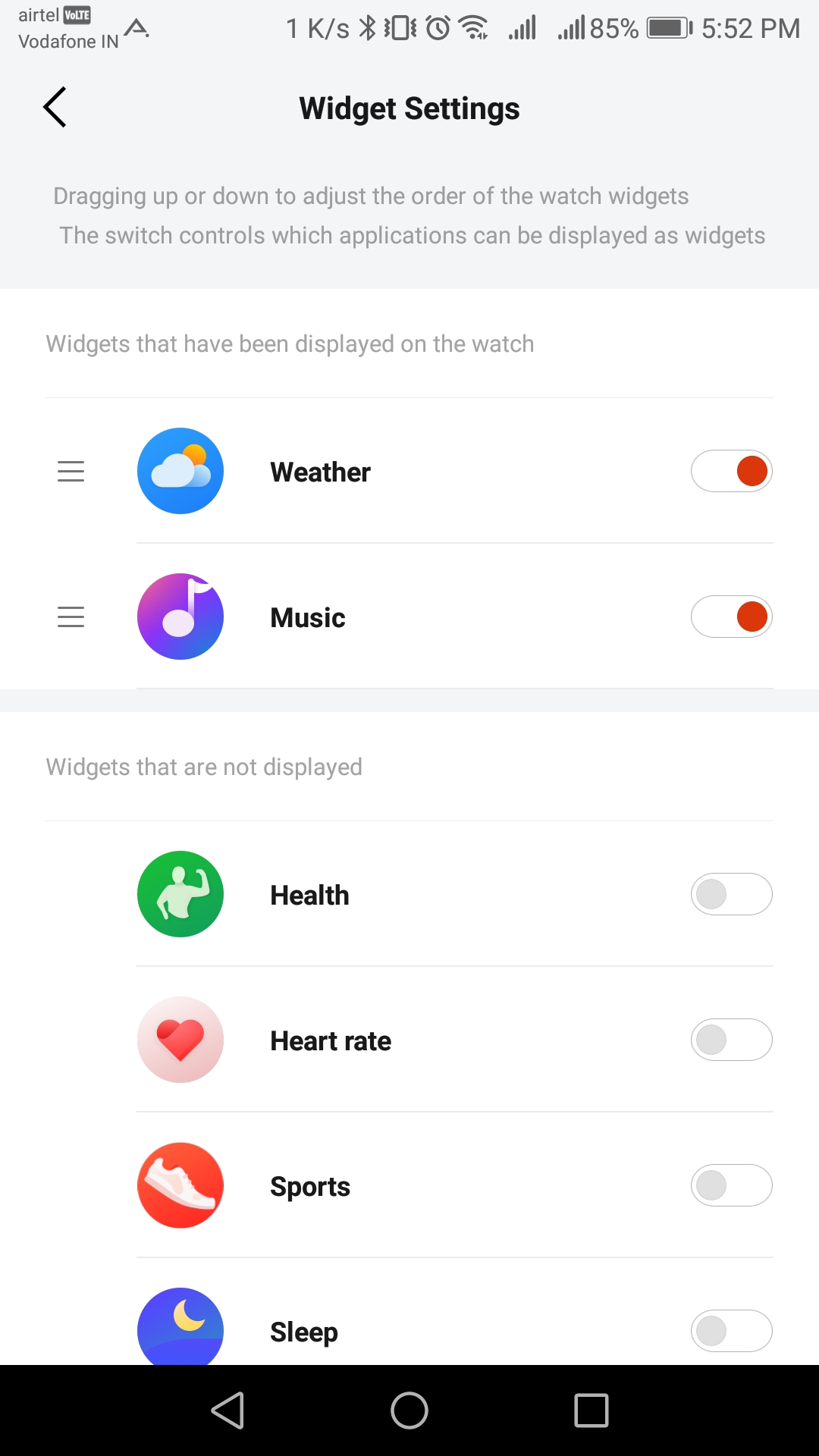Select the Sports shoe icon
This screenshot has width=819, height=1456.
(x=180, y=1185)
